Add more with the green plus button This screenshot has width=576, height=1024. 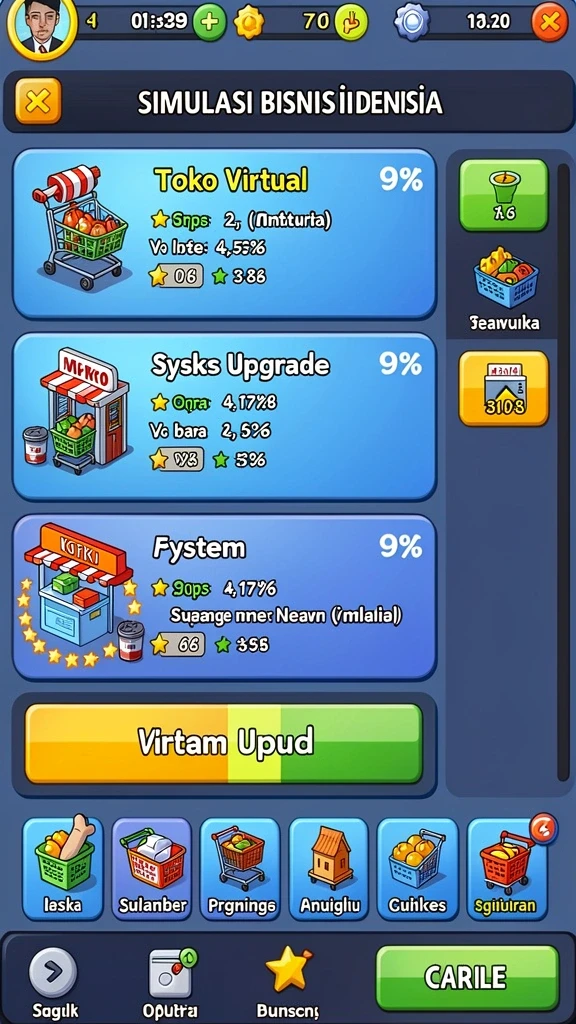(208, 22)
